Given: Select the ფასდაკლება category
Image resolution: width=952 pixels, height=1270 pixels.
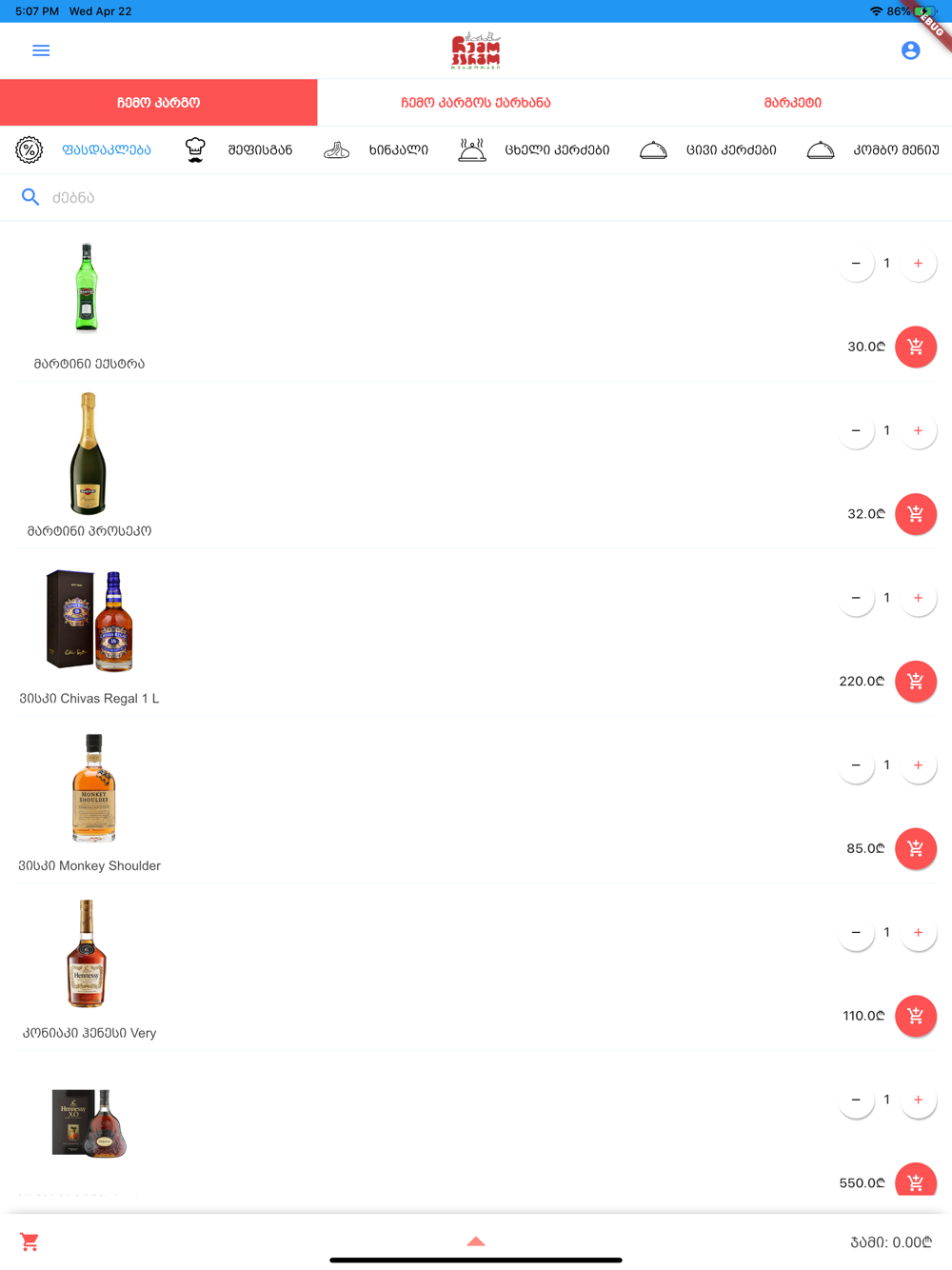Looking at the screenshot, I should 84,150.
